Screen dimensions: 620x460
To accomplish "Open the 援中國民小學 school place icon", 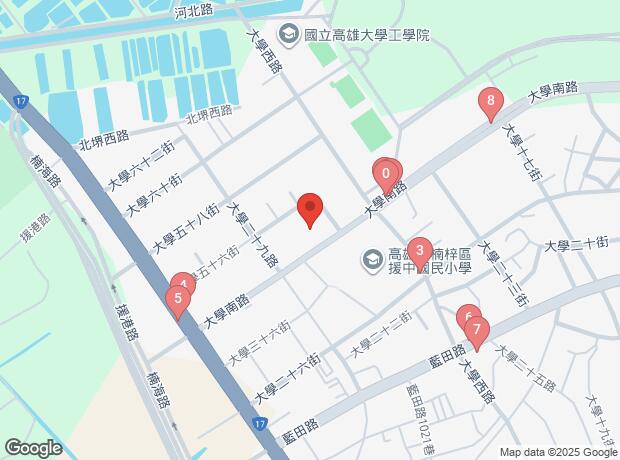I will (372, 260).
